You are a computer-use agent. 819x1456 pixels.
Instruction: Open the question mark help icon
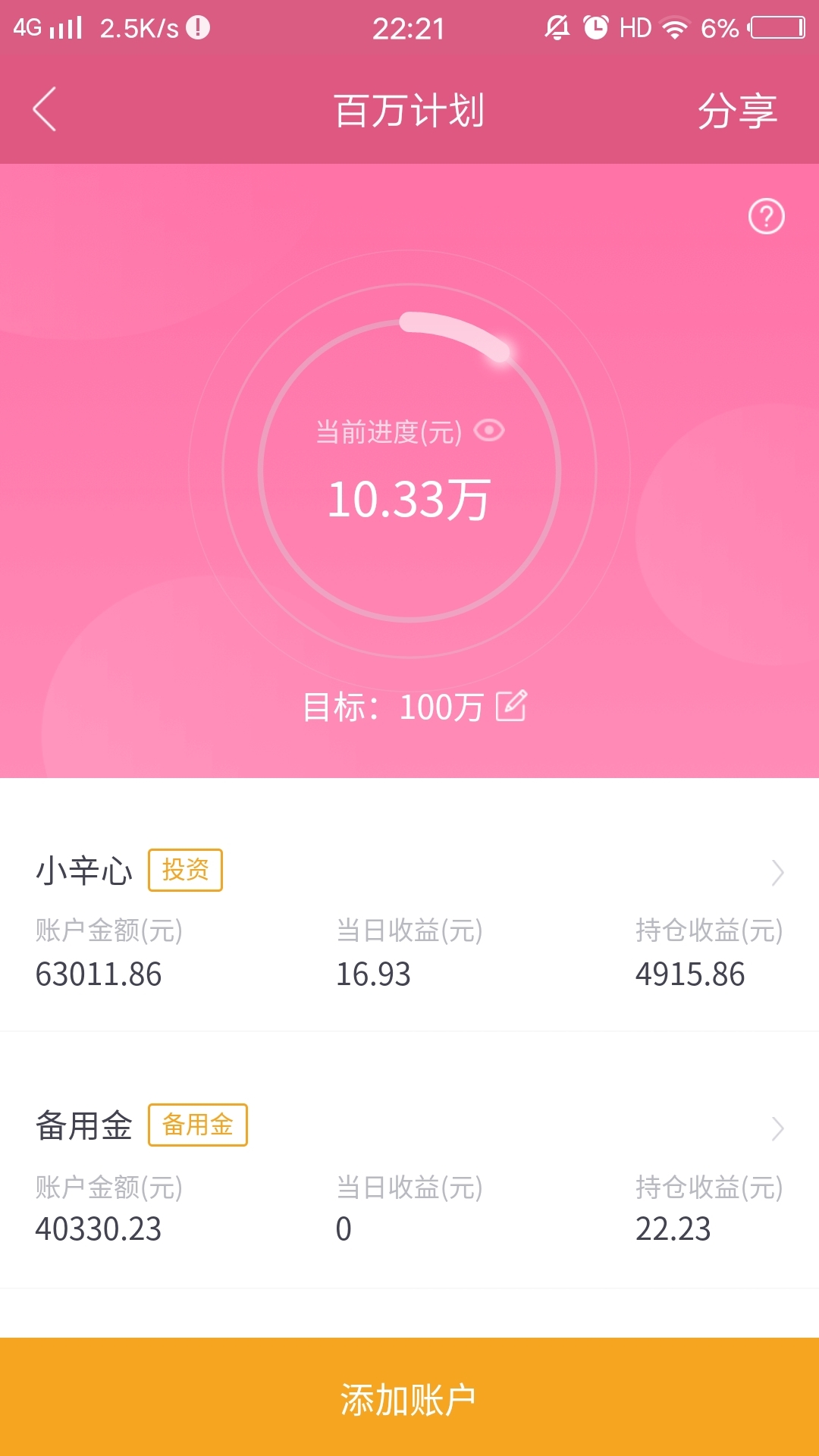click(x=767, y=217)
